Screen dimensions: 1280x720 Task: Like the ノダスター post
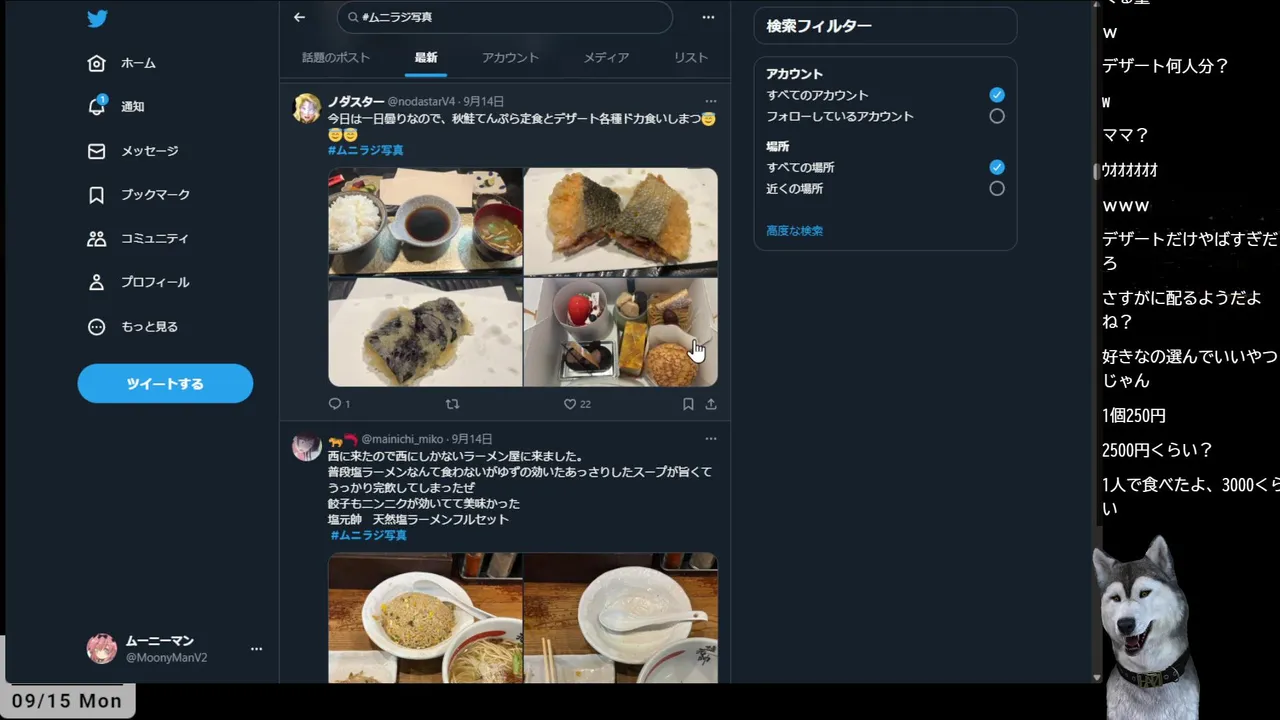(x=571, y=404)
